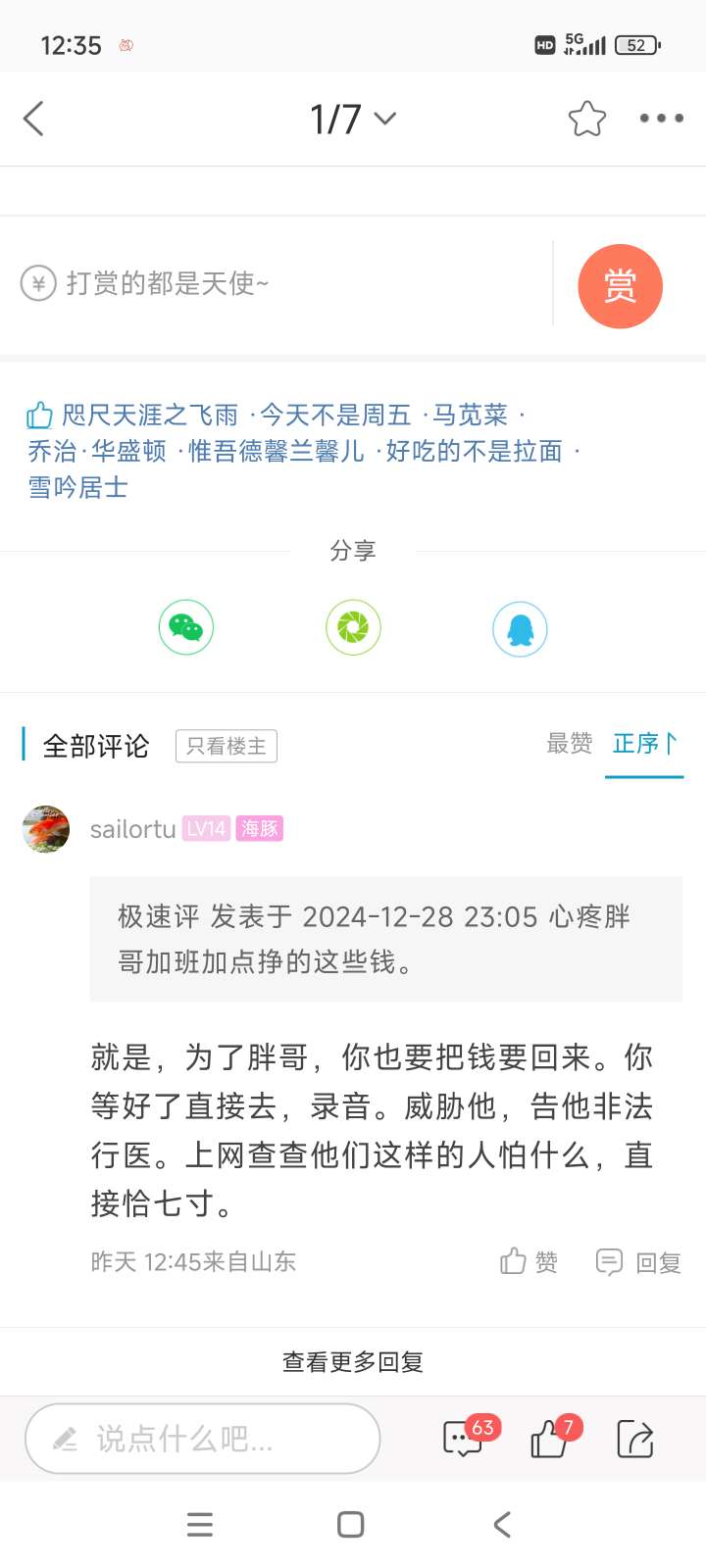The image size is (706, 1568).
Task: Expand 查看更多回复 replies
Action: click(353, 1362)
